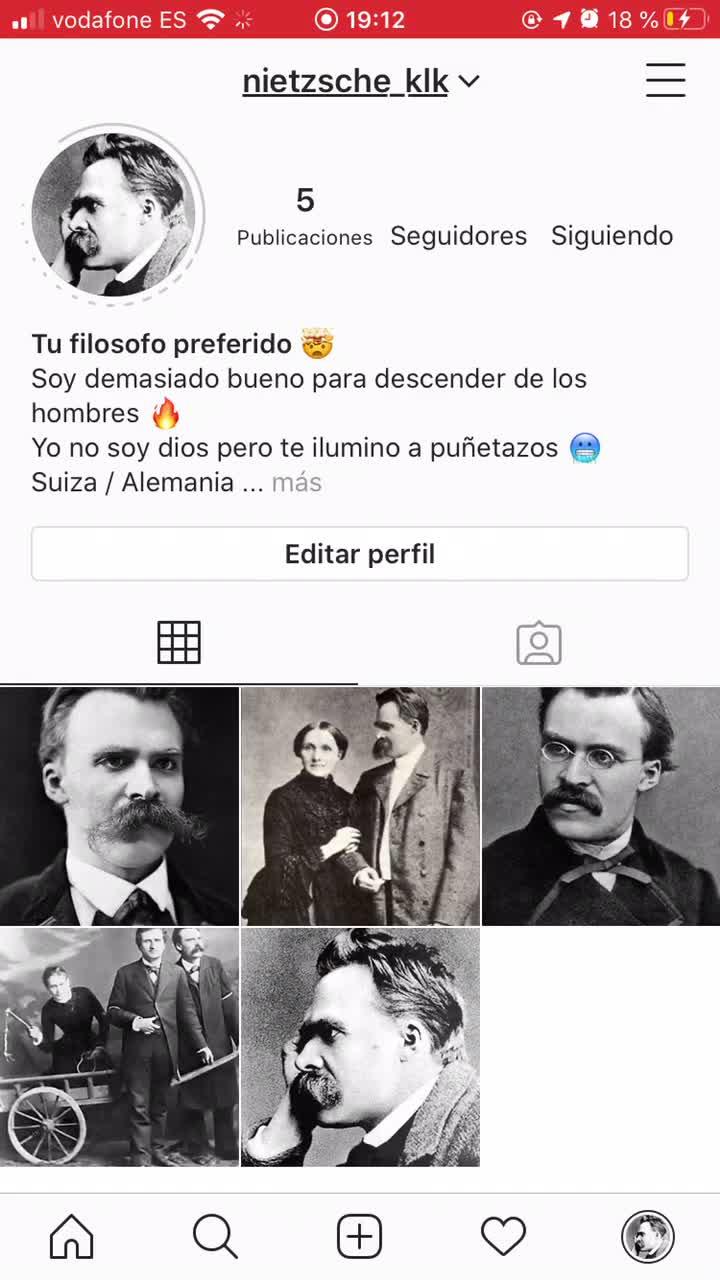Open the close-up mustache portrait post
720x1280 pixels.
[119, 806]
